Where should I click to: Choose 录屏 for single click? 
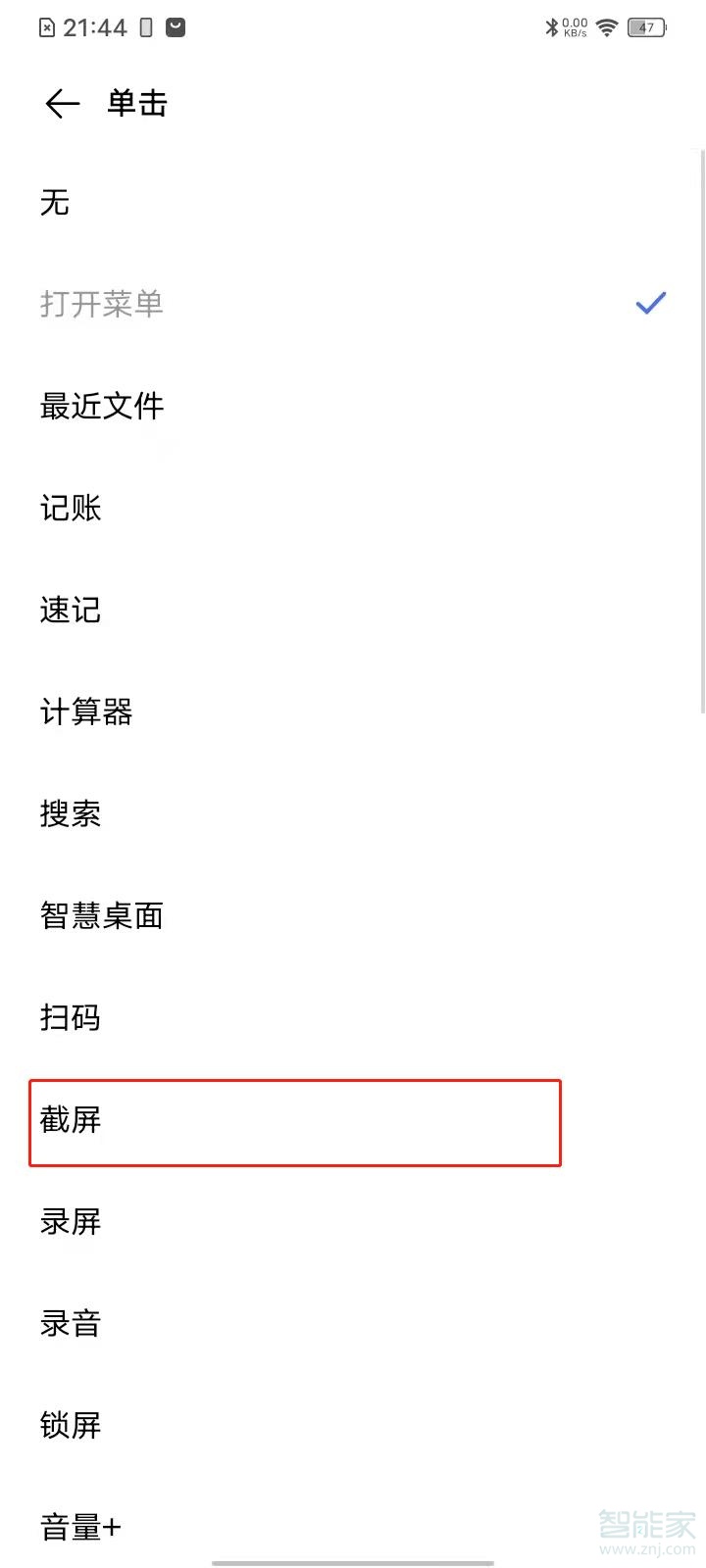[353, 1221]
